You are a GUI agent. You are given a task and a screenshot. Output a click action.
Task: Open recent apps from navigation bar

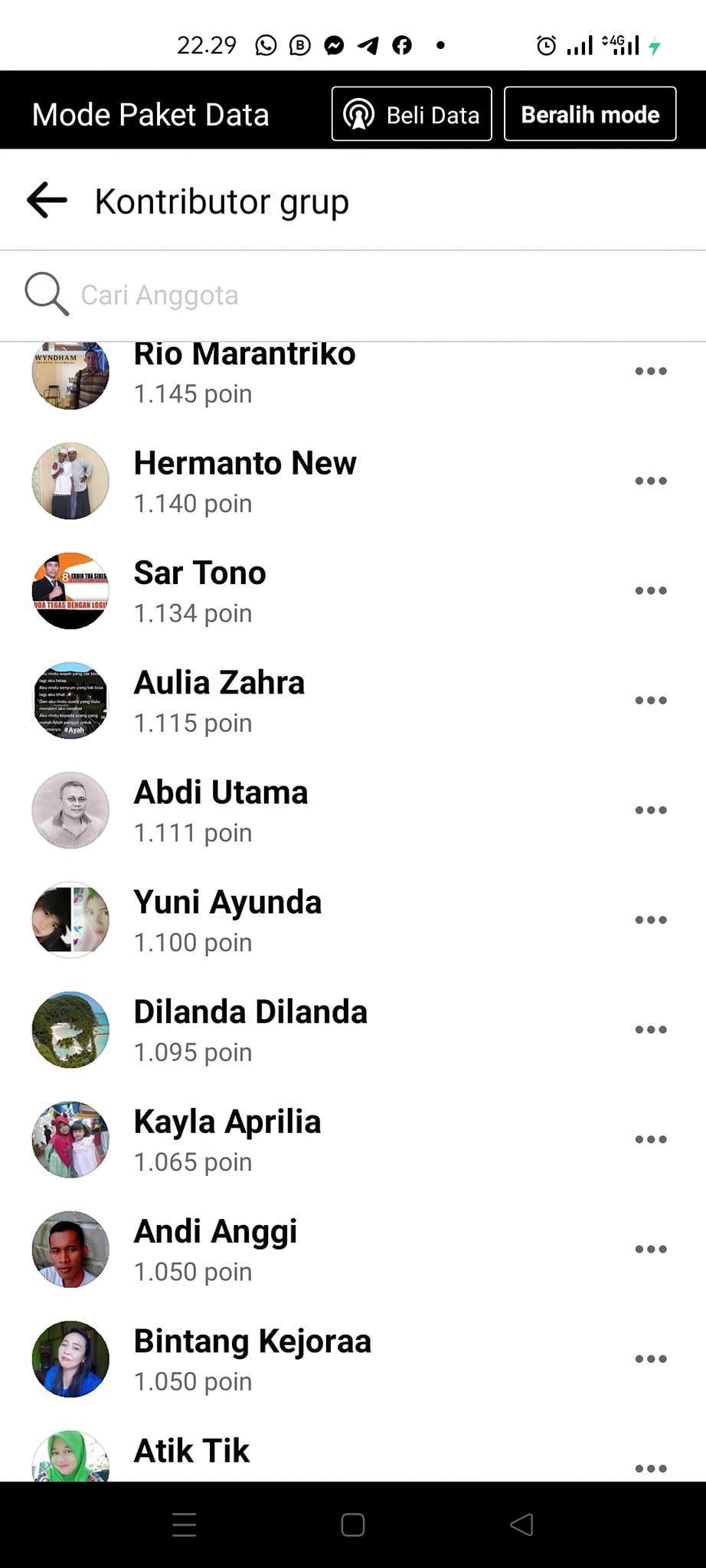(x=185, y=1525)
